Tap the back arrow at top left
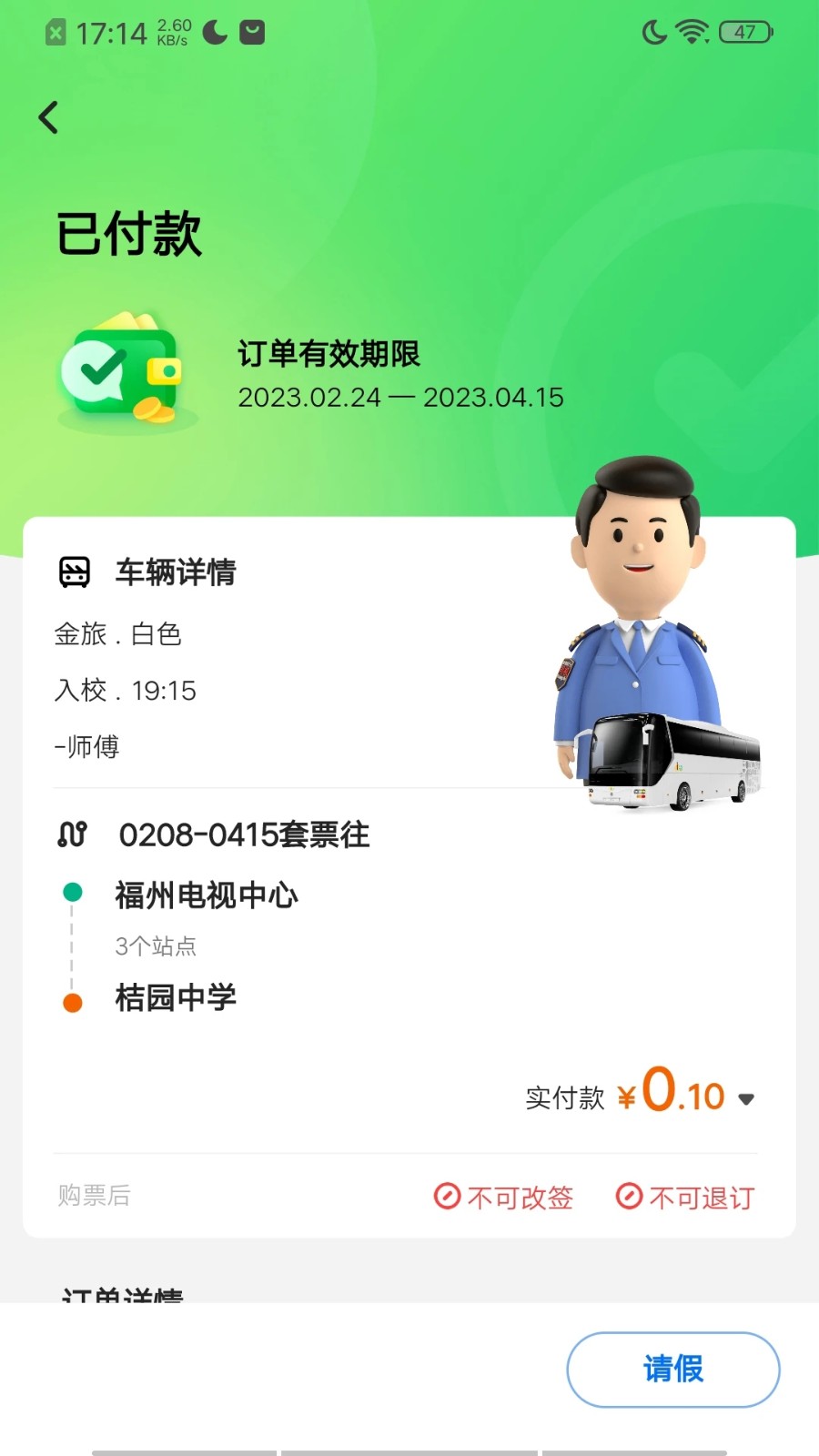 click(x=49, y=116)
